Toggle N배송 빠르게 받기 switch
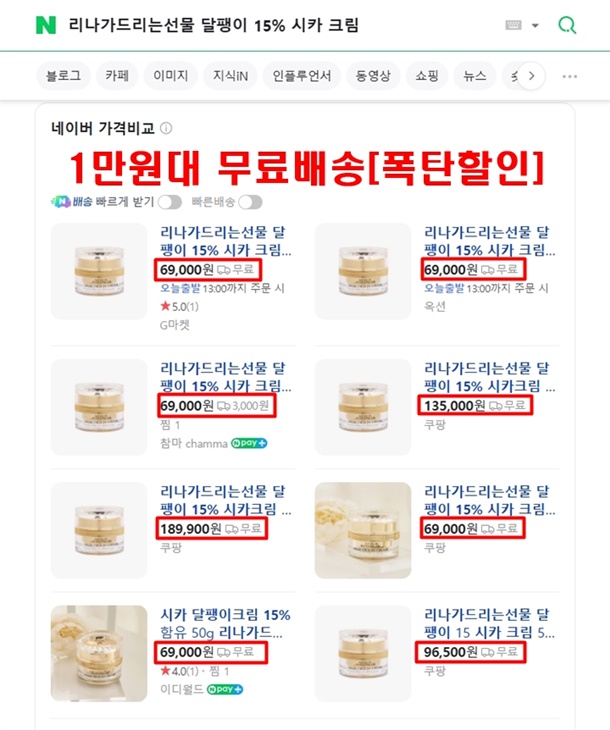Screen dimensions: 610x730 169,202
